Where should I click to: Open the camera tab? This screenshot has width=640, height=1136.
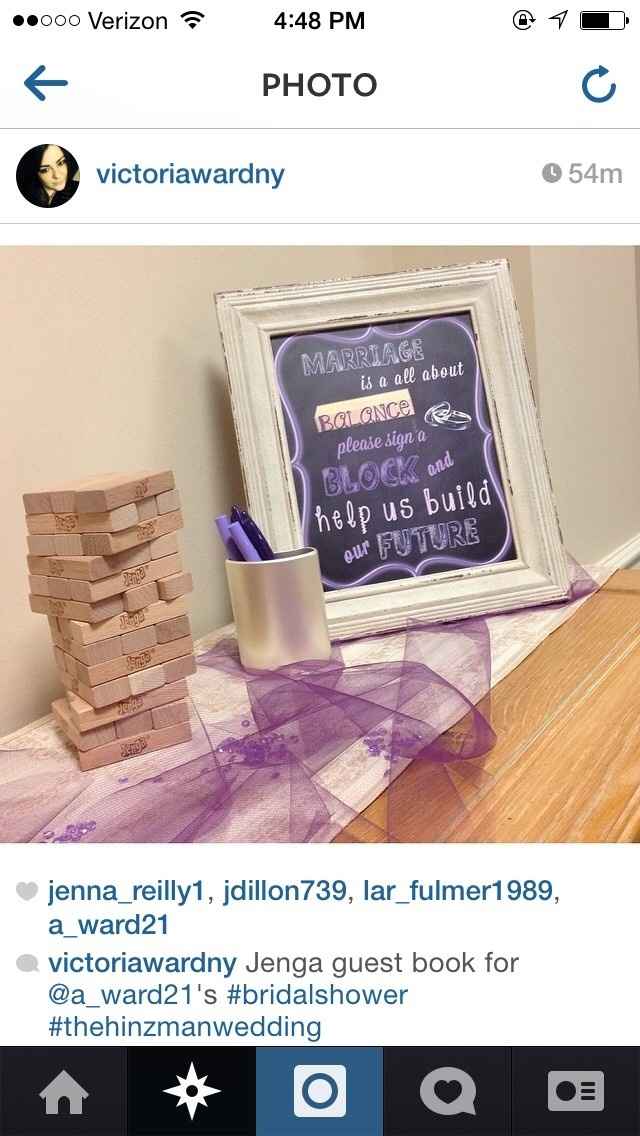pyautogui.click(x=320, y=1091)
